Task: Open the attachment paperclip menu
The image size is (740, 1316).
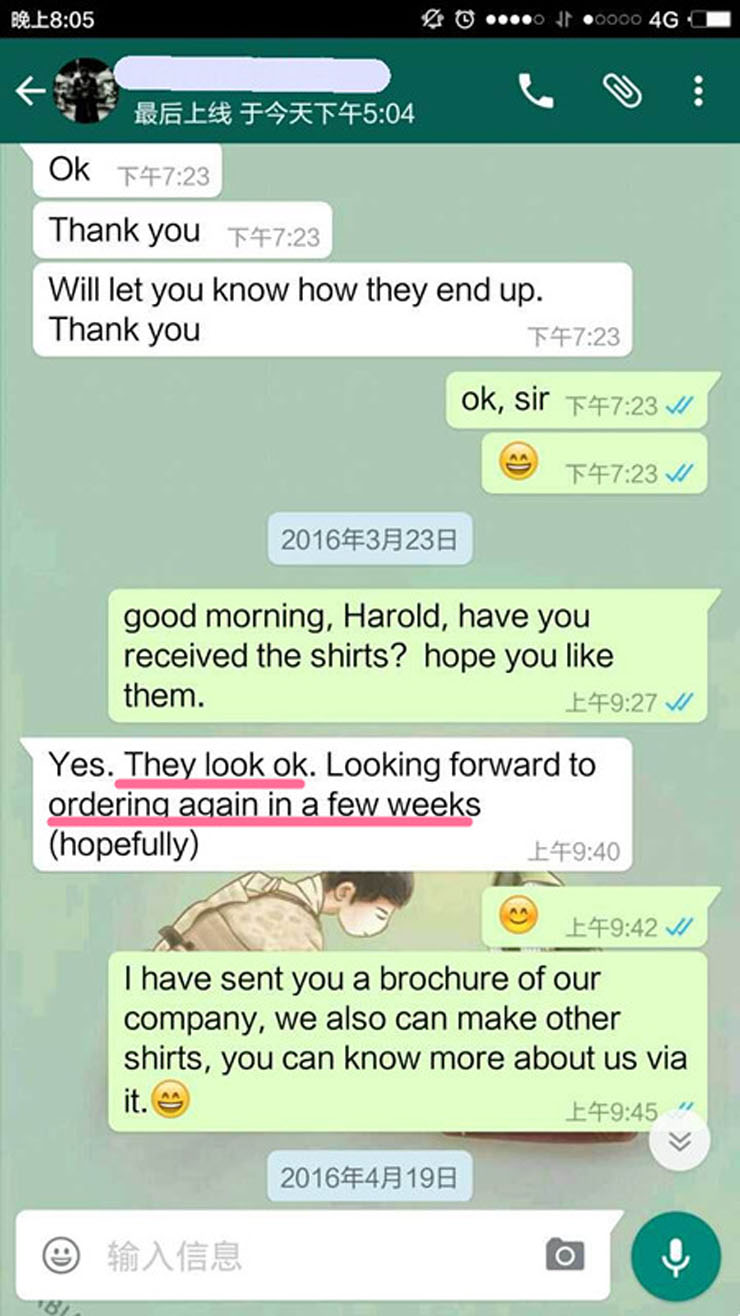Action: [621, 92]
